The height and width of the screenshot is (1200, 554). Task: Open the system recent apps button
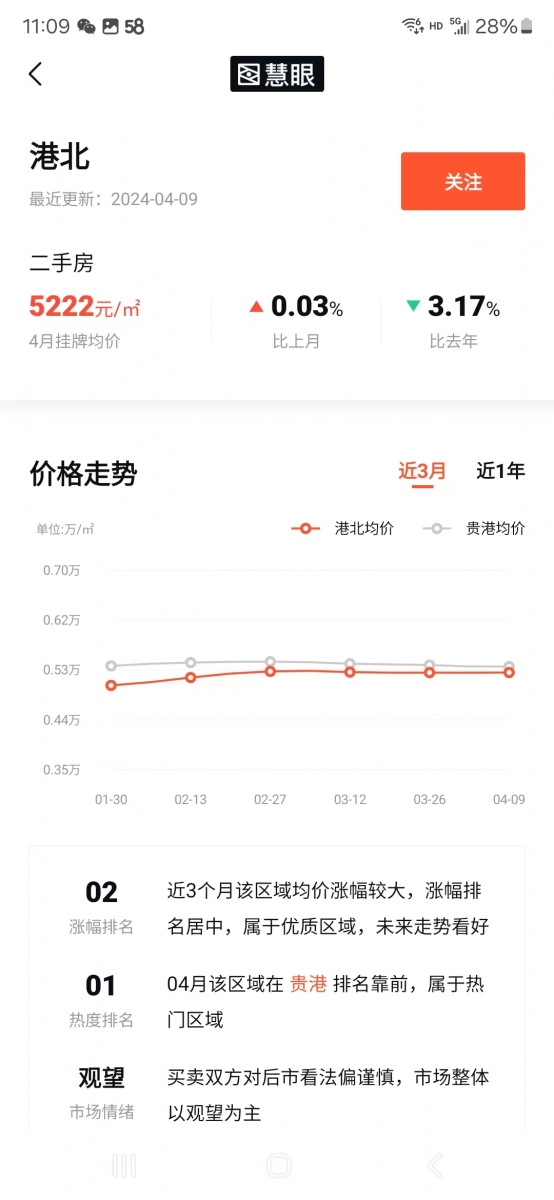click(x=124, y=1165)
